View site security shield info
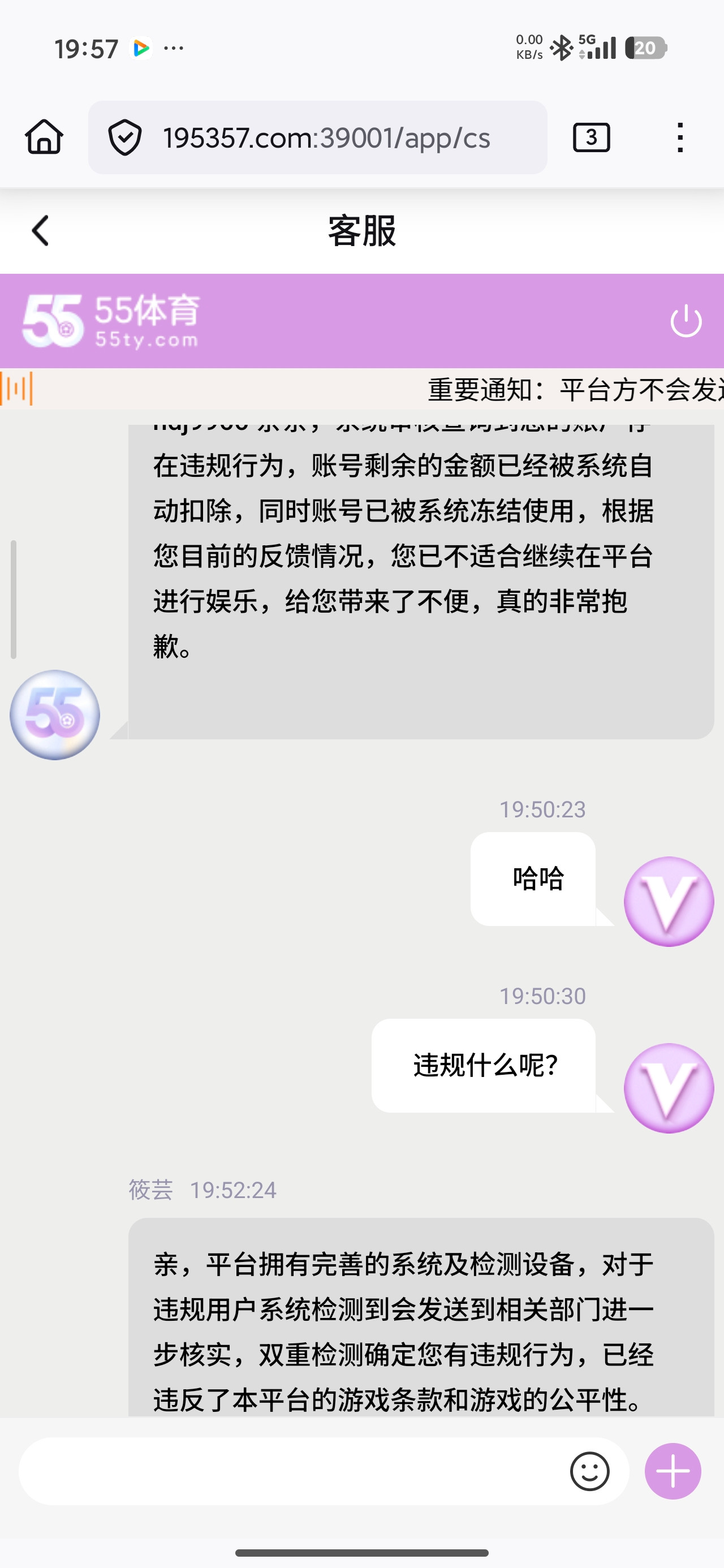724x1568 pixels. [125, 137]
